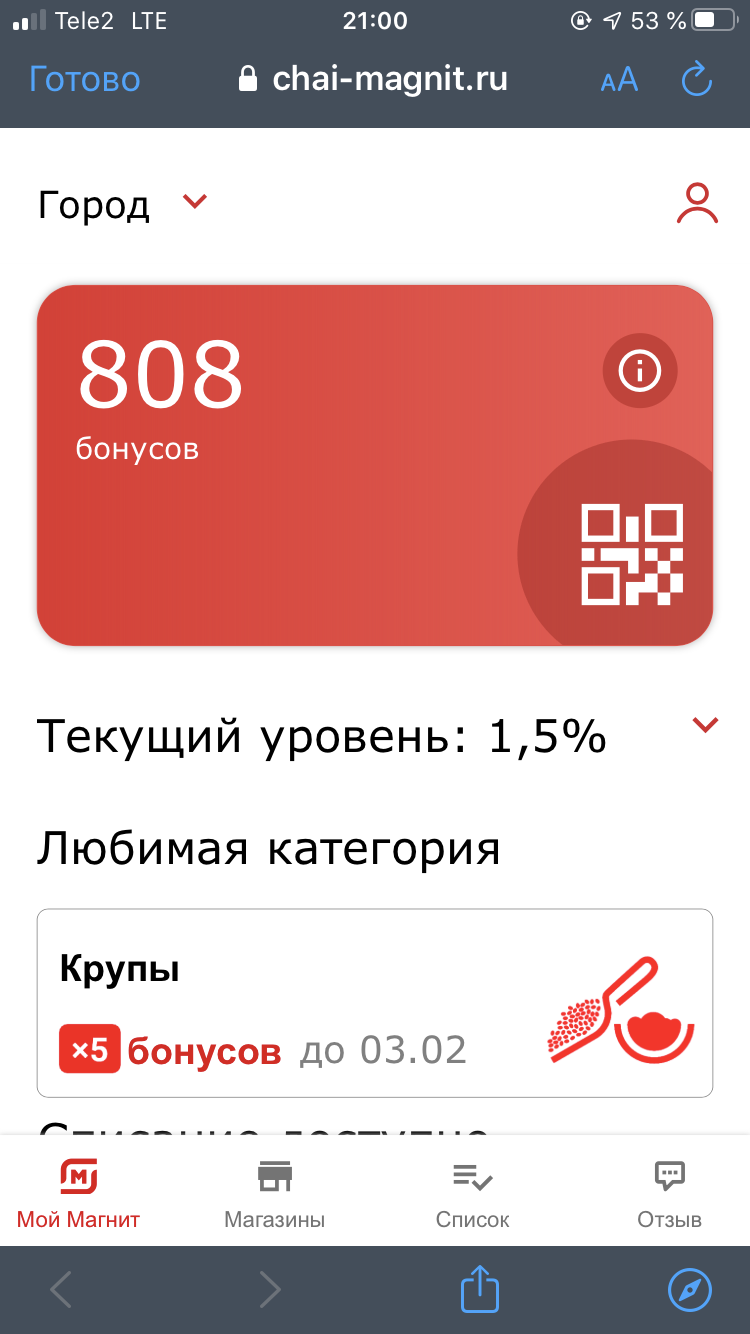Tap the info icon on the bonus card
This screenshot has width=750, height=1334.
point(640,372)
